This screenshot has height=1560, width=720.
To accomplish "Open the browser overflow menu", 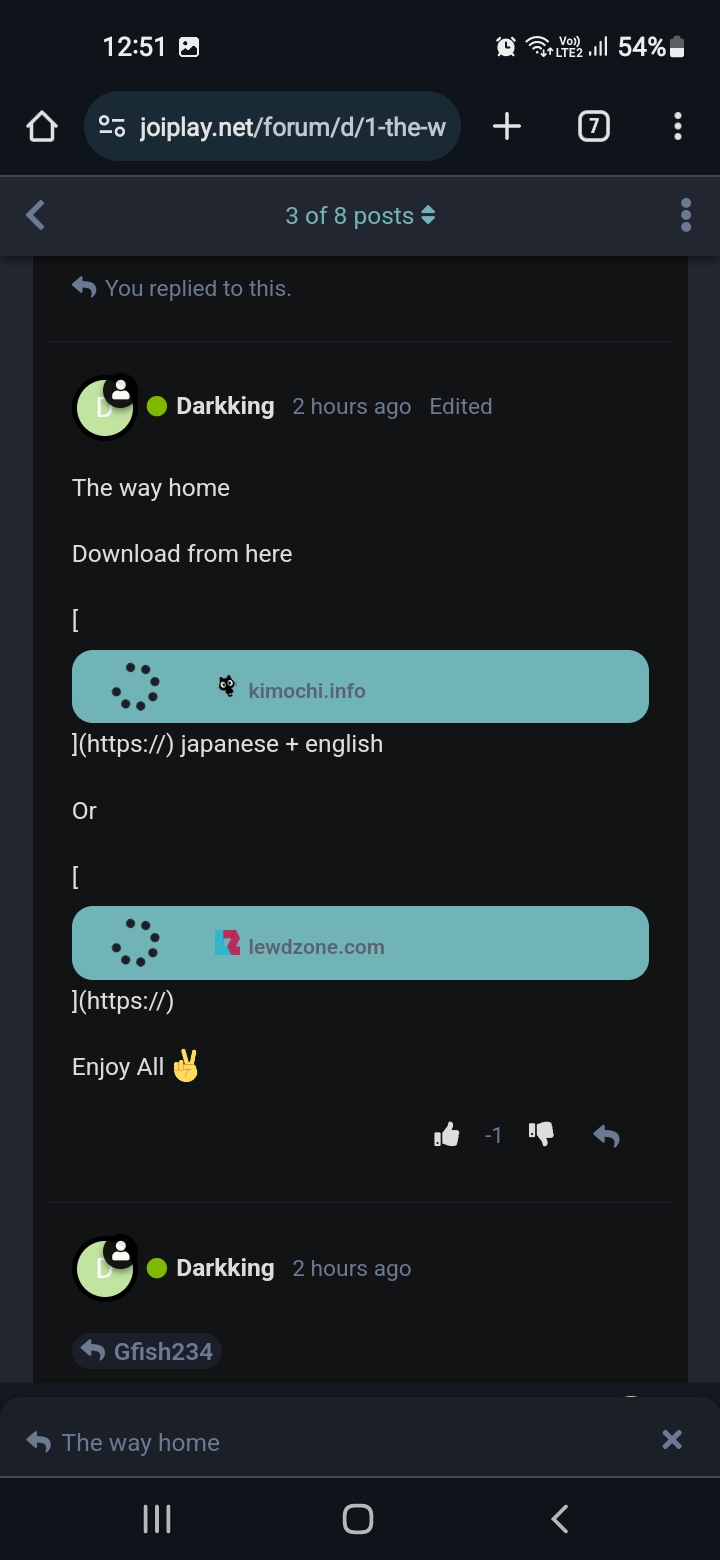I will coord(678,126).
